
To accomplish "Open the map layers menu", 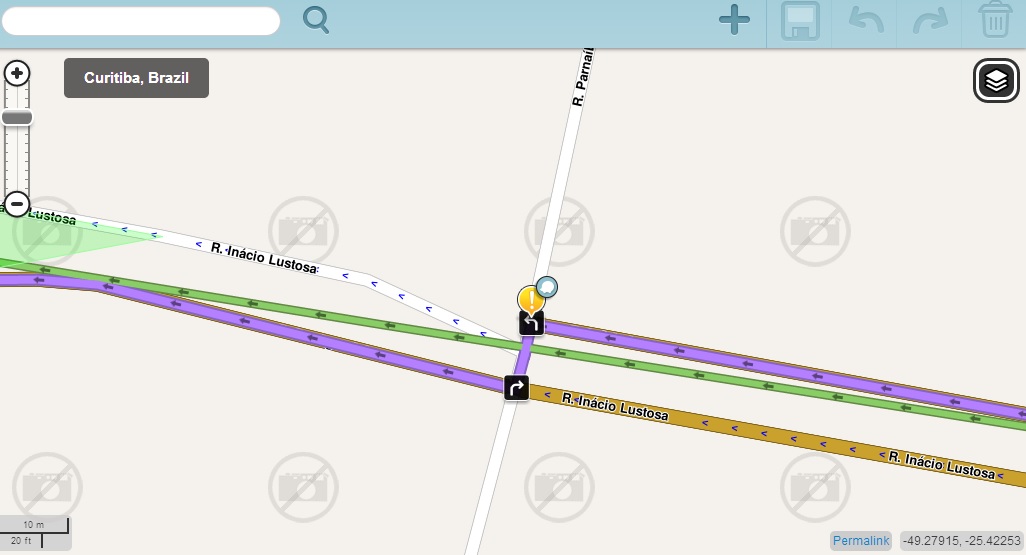I will pyautogui.click(x=995, y=81).
